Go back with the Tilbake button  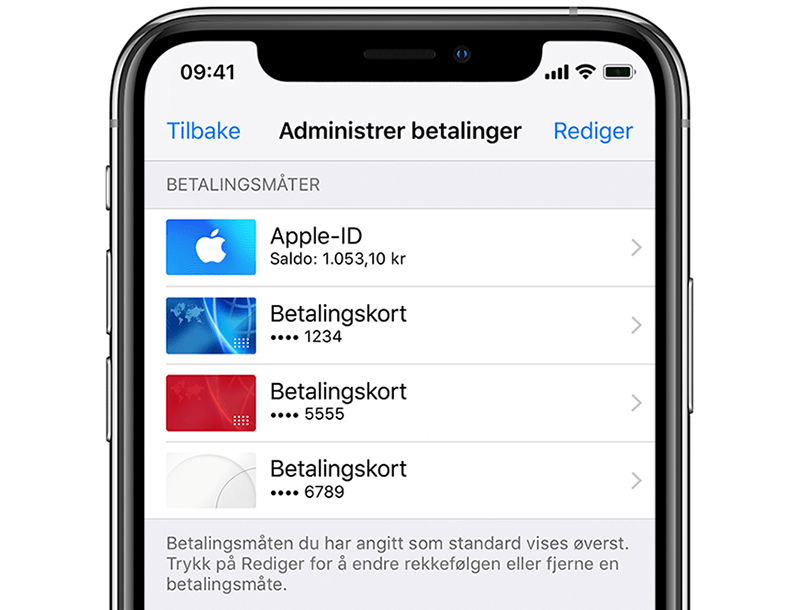pyautogui.click(x=203, y=131)
